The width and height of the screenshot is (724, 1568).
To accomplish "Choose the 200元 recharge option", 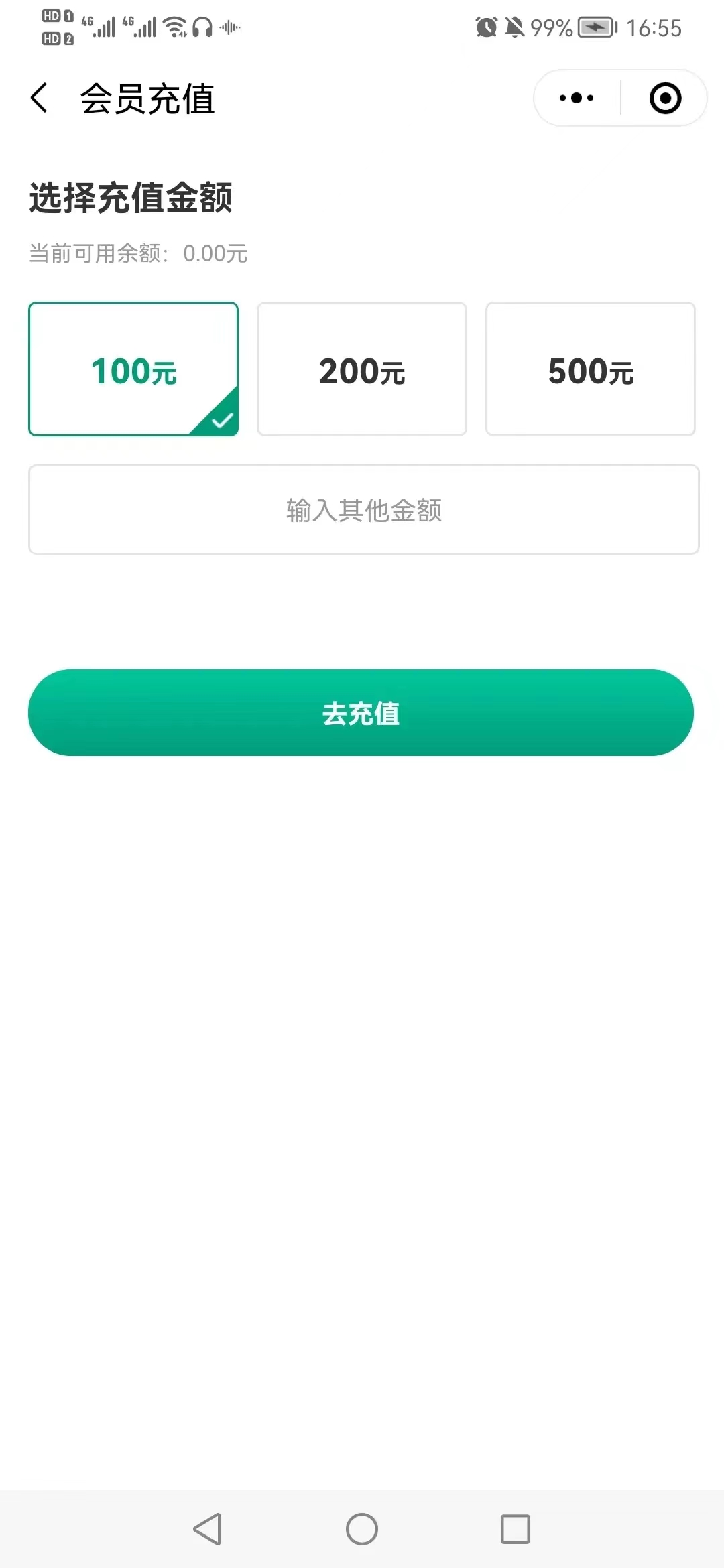I will pos(362,369).
